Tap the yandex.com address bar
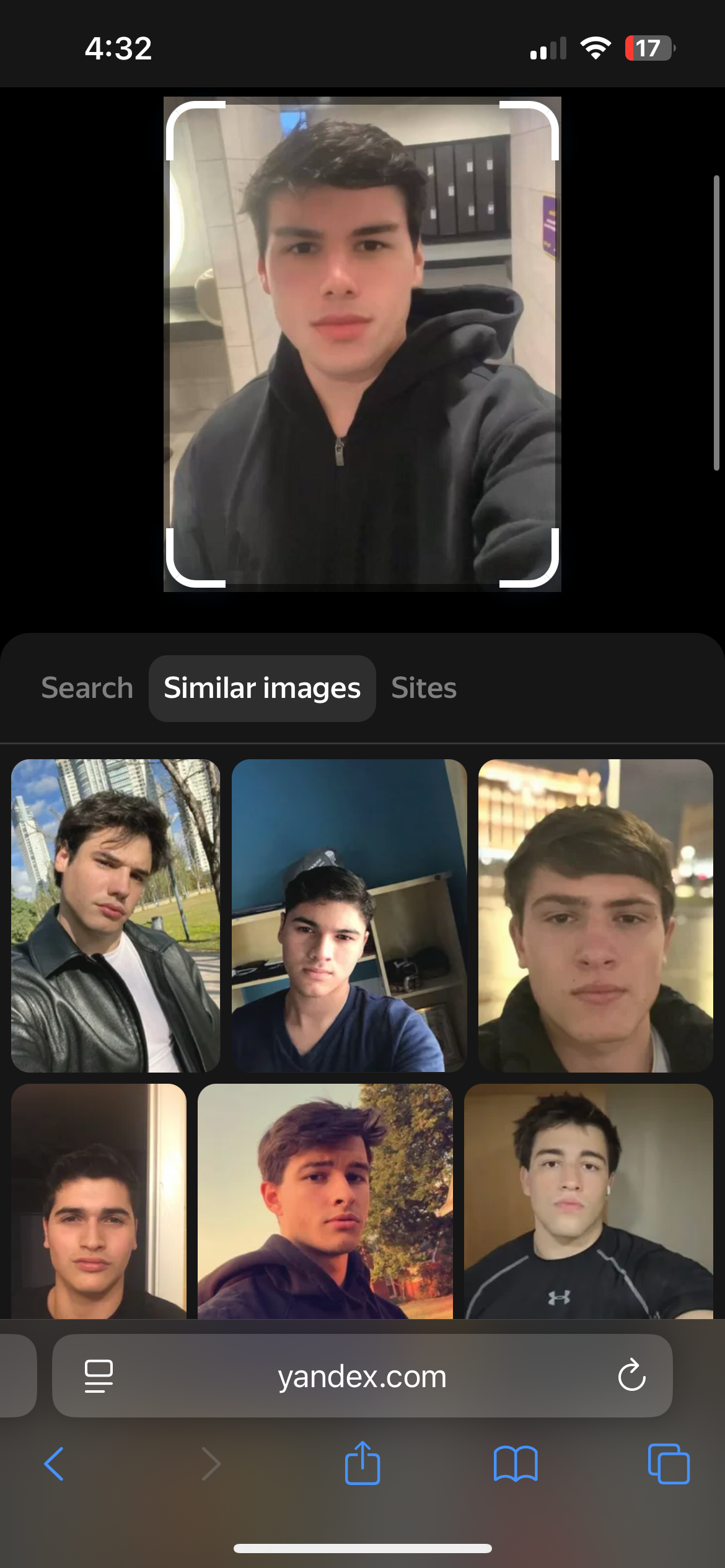This screenshot has height=1568, width=725. tap(362, 1376)
